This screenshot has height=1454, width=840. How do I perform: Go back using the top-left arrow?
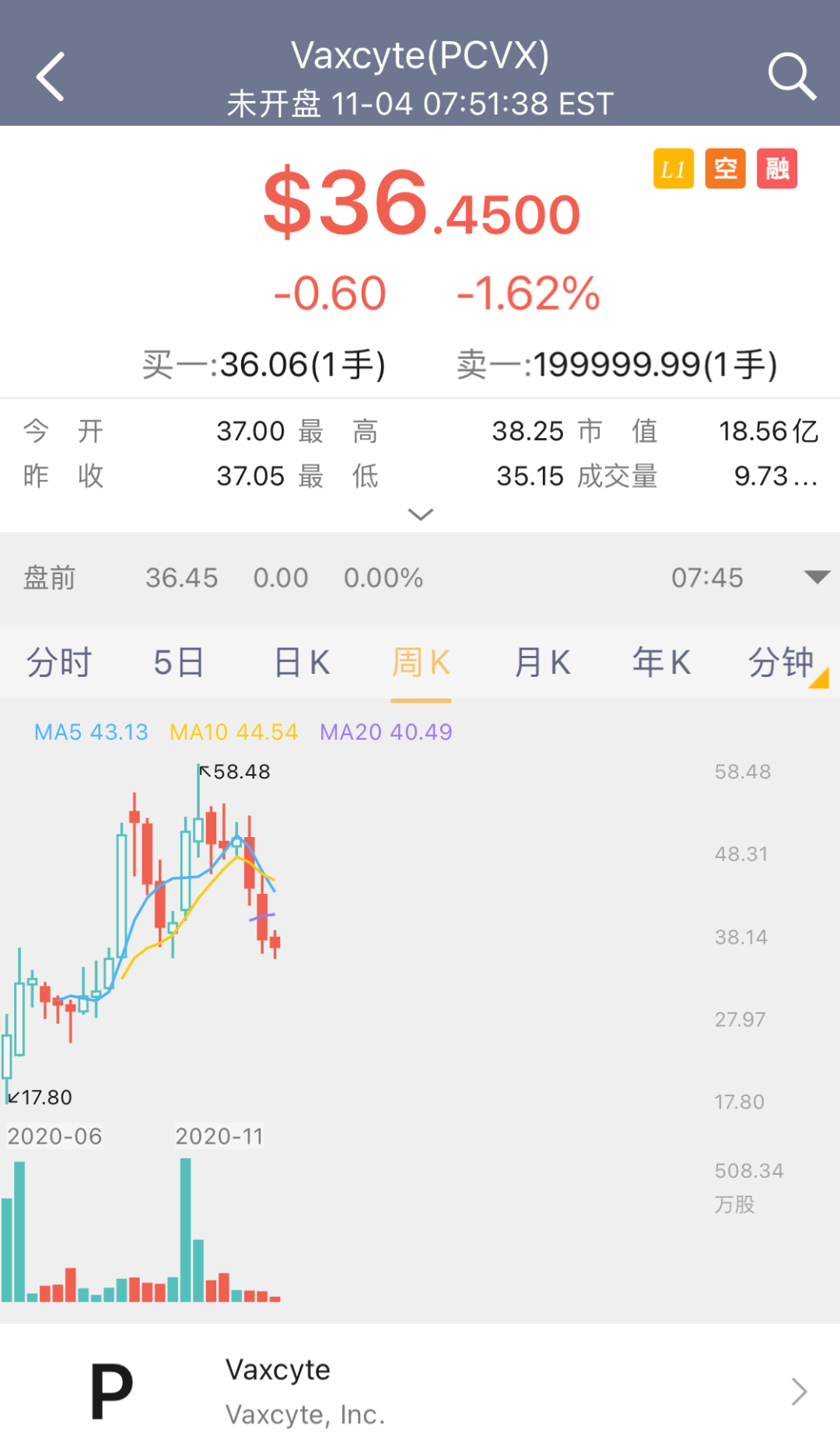tap(51, 77)
